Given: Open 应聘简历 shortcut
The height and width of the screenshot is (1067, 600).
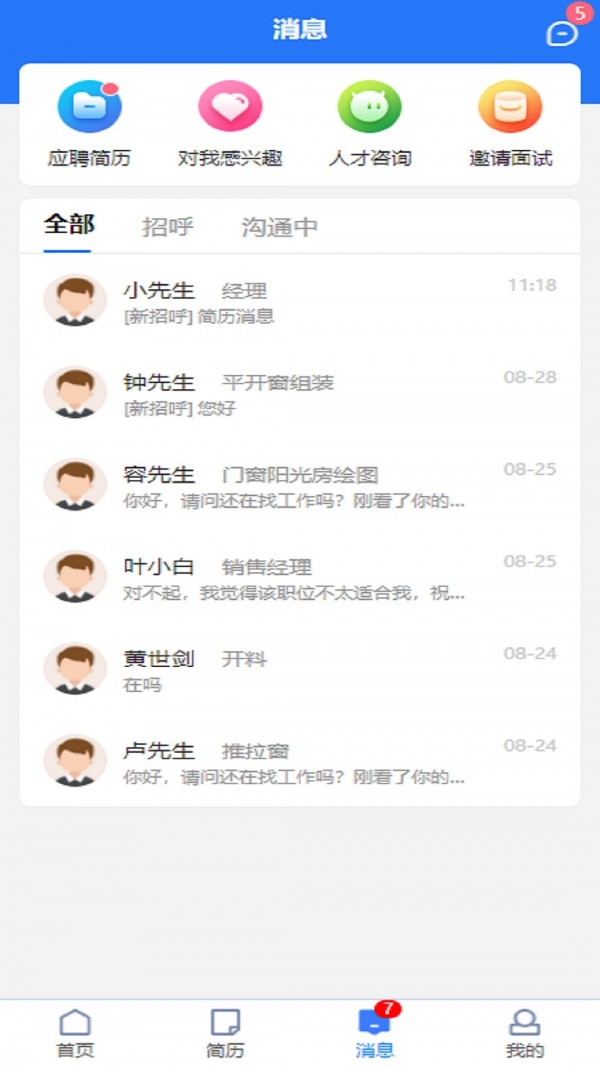Looking at the screenshot, I should tap(89, 124).
